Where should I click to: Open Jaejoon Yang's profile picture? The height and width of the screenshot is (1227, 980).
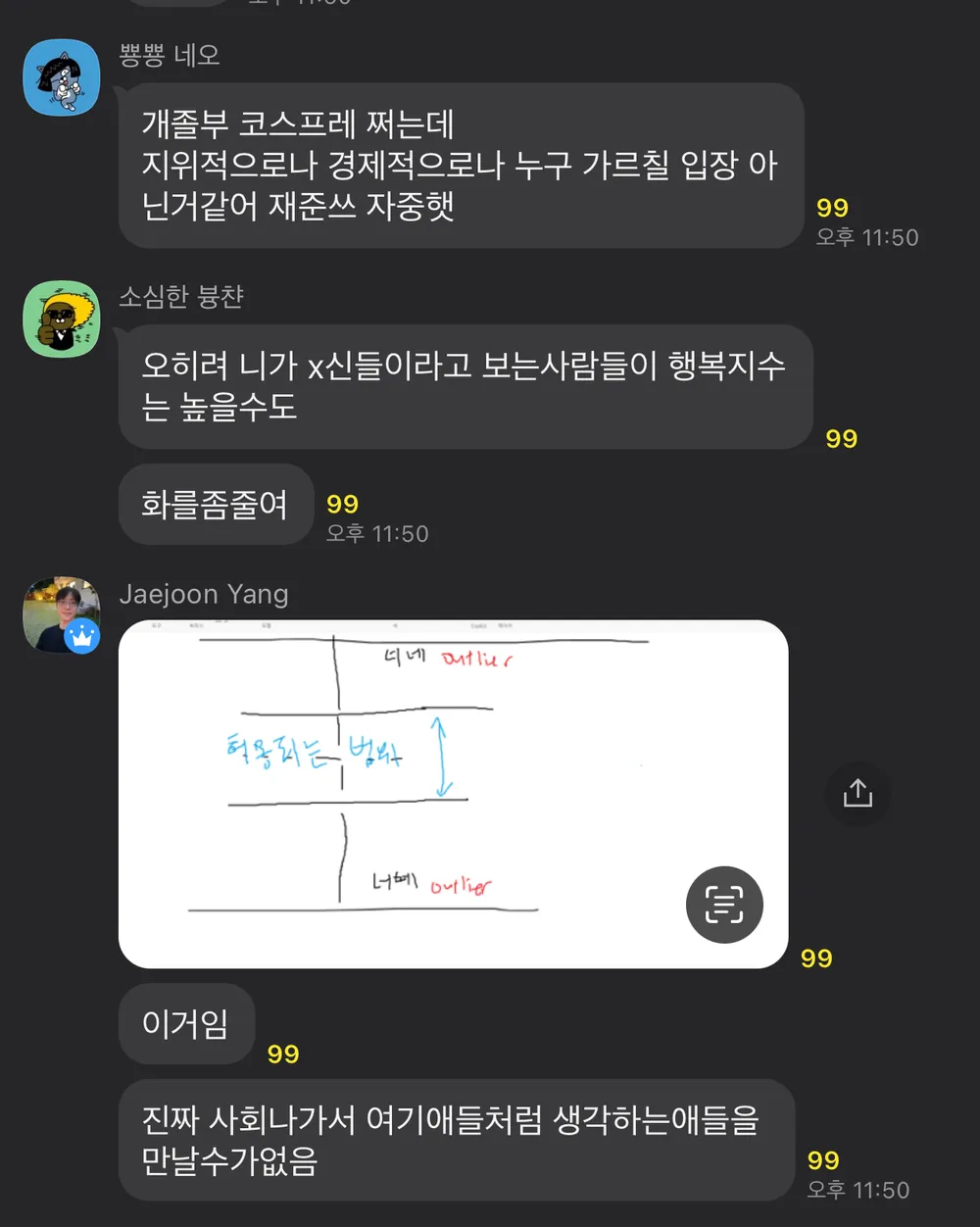tap(61, 614)
